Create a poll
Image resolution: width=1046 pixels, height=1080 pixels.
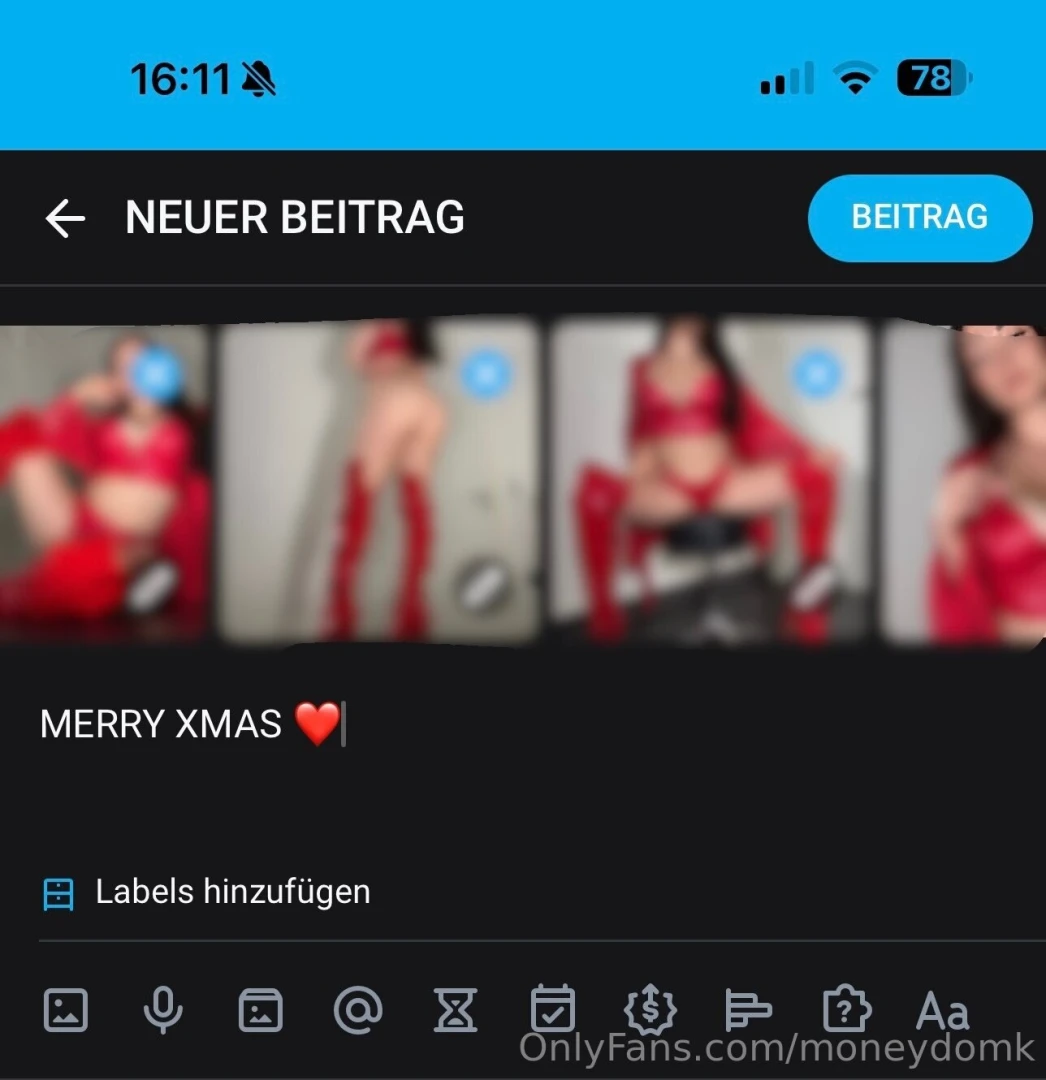(x=748, y=1011)
